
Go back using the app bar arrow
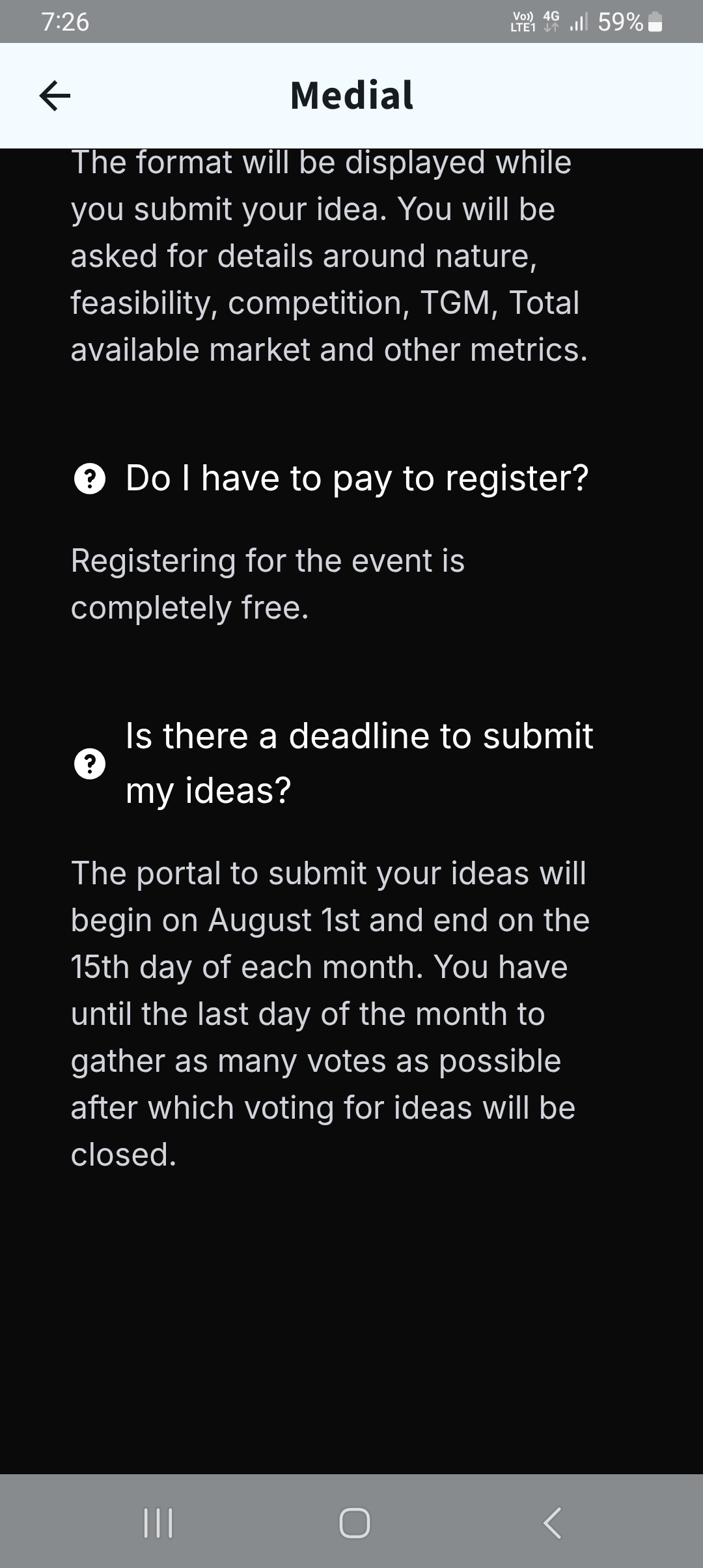click(x=55, y=96)
